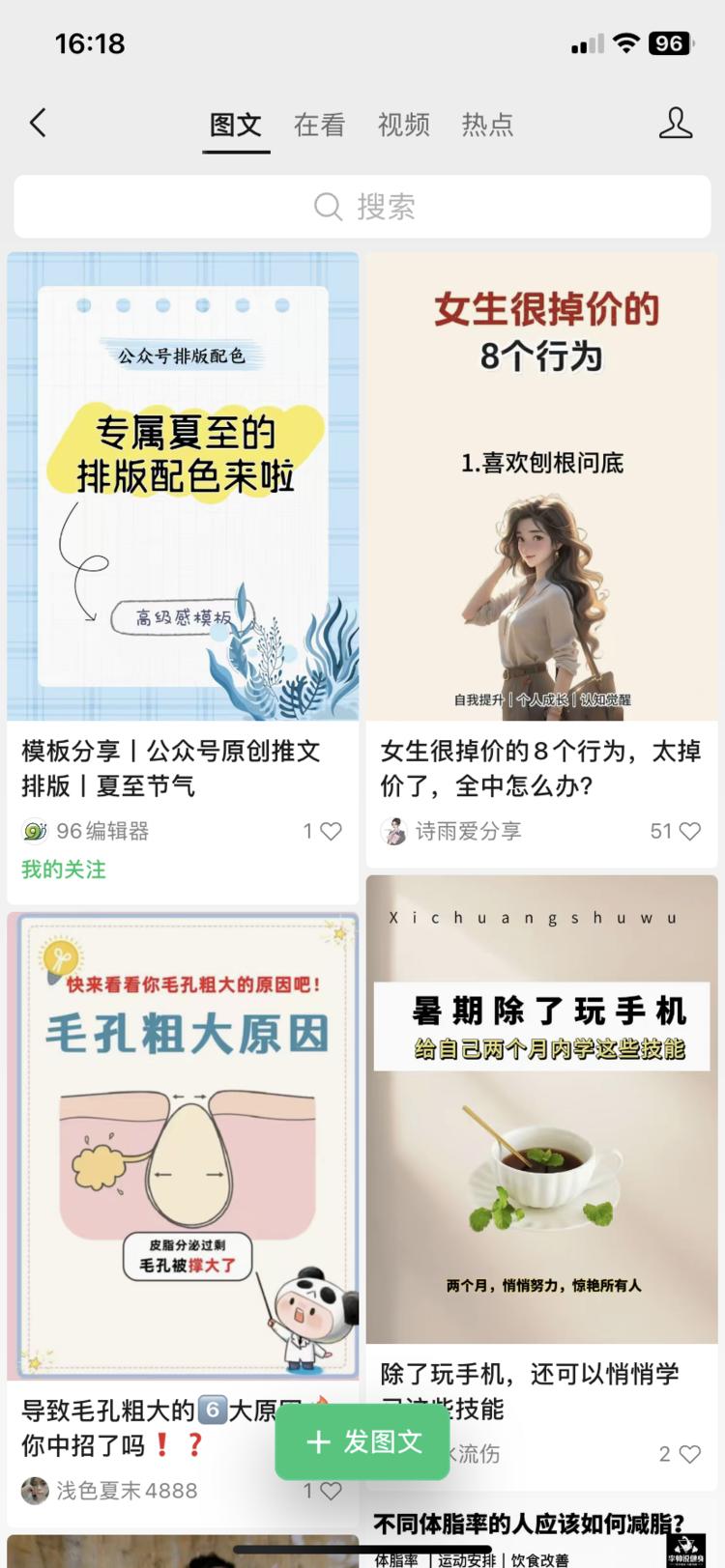Tap 诗雨爱分享's profile avatar

[x=394, y=831]
